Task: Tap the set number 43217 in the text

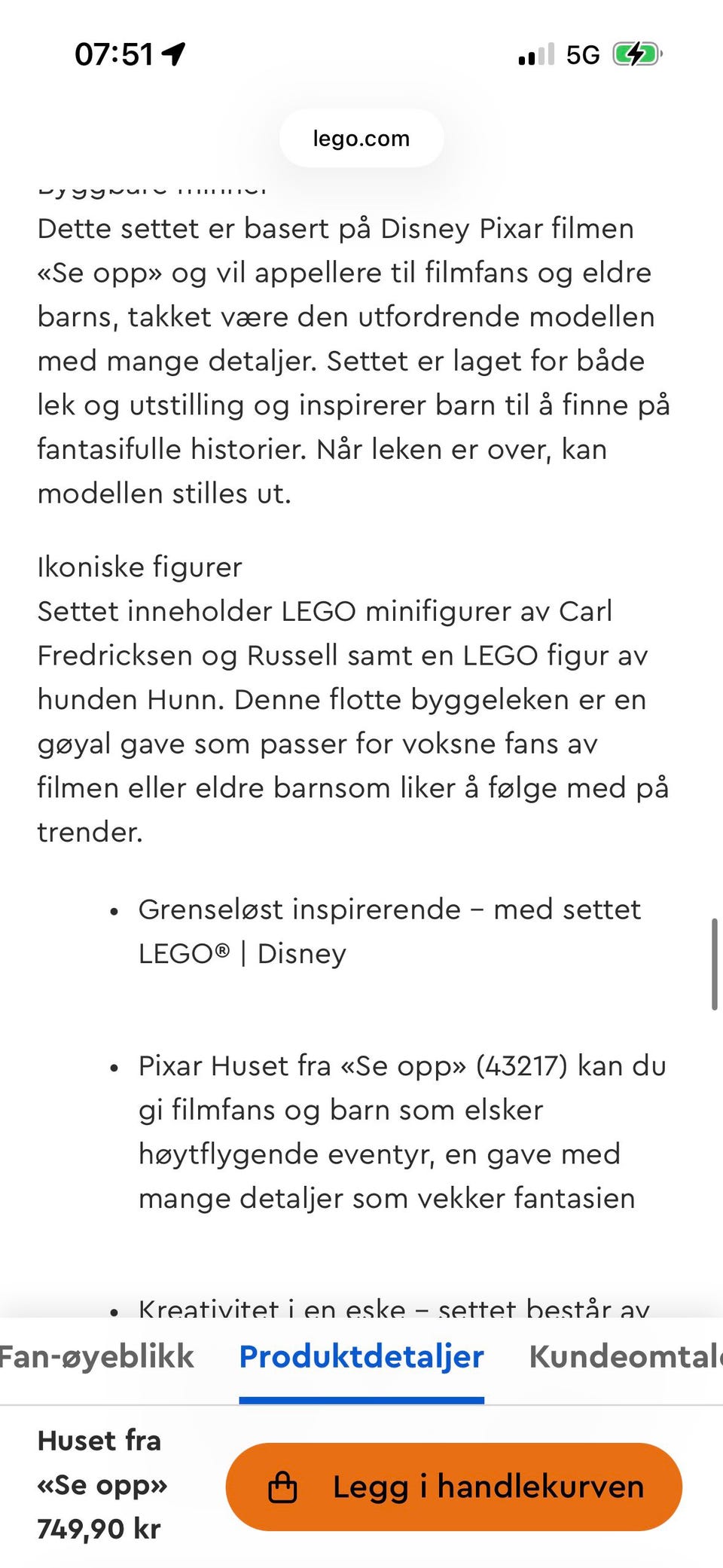Action: (519, 1066)
